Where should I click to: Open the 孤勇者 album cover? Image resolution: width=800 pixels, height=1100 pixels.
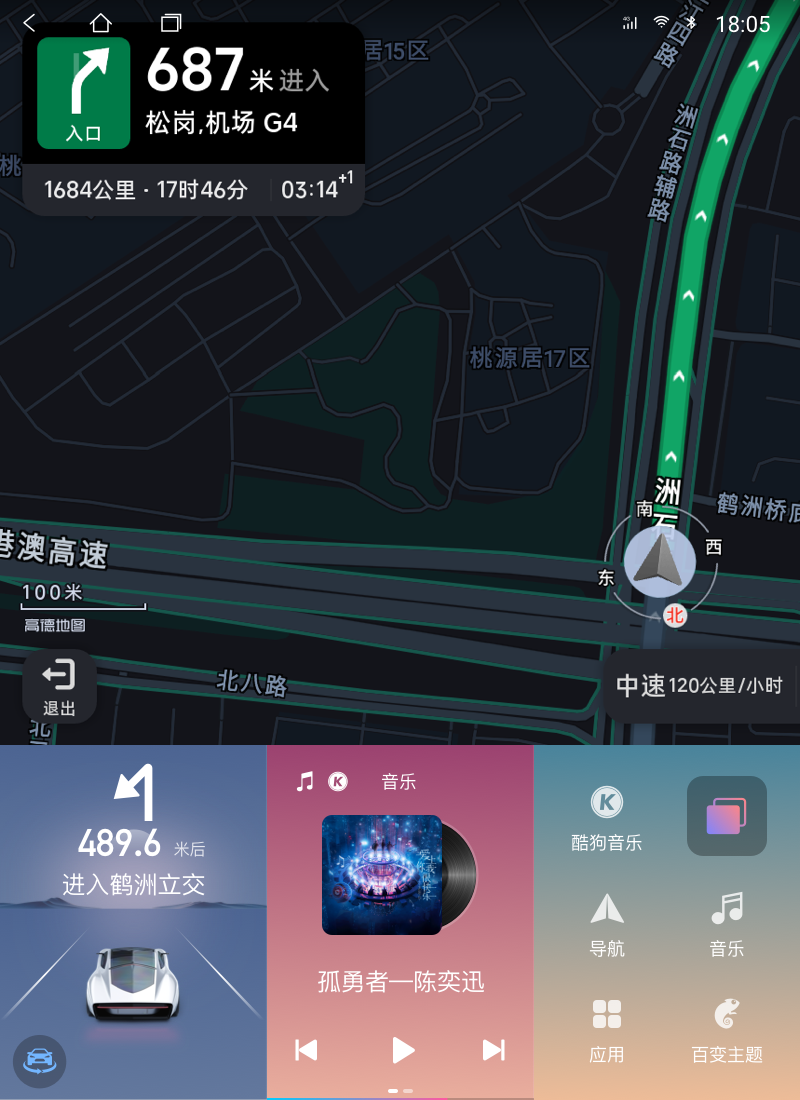(383, 875)
